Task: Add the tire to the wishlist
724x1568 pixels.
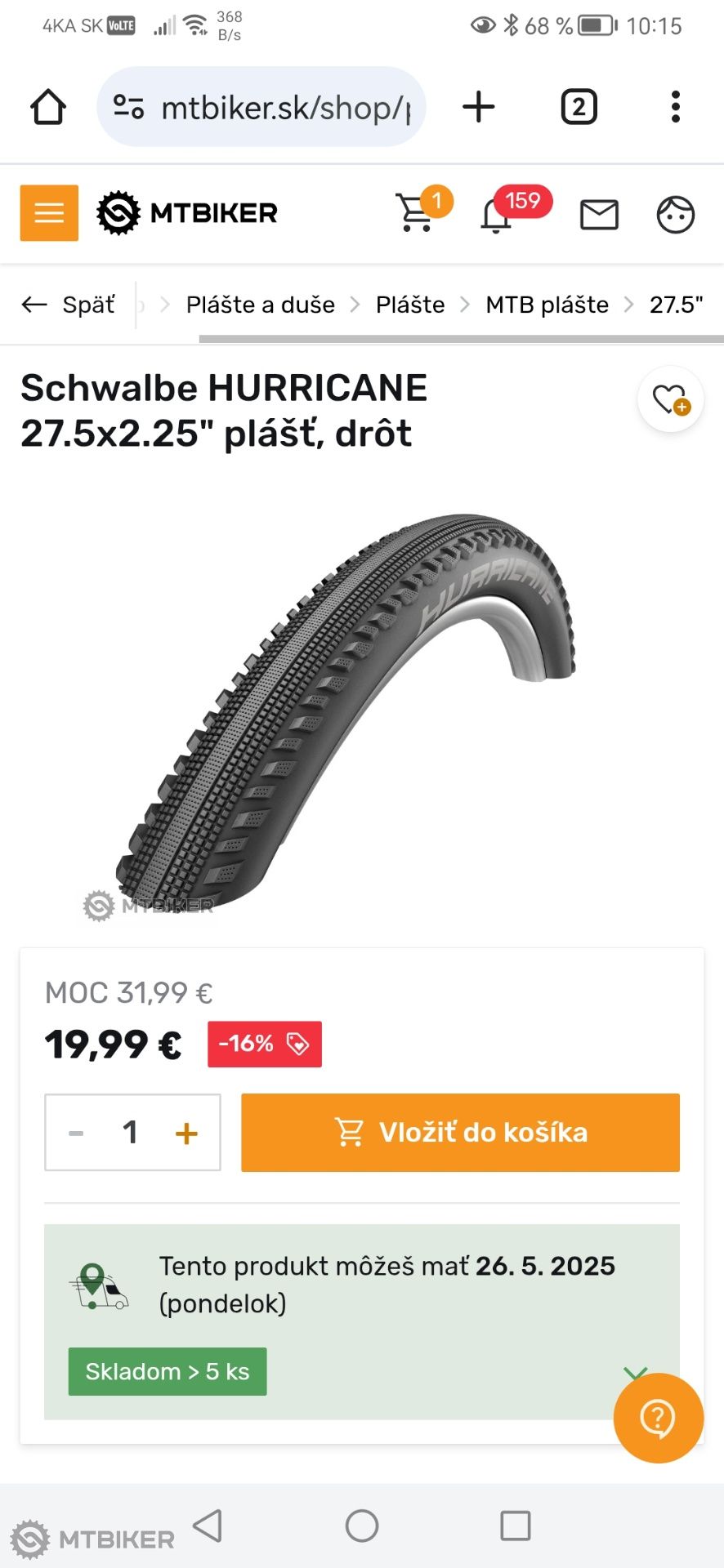Action: click(x=671, y=399)
